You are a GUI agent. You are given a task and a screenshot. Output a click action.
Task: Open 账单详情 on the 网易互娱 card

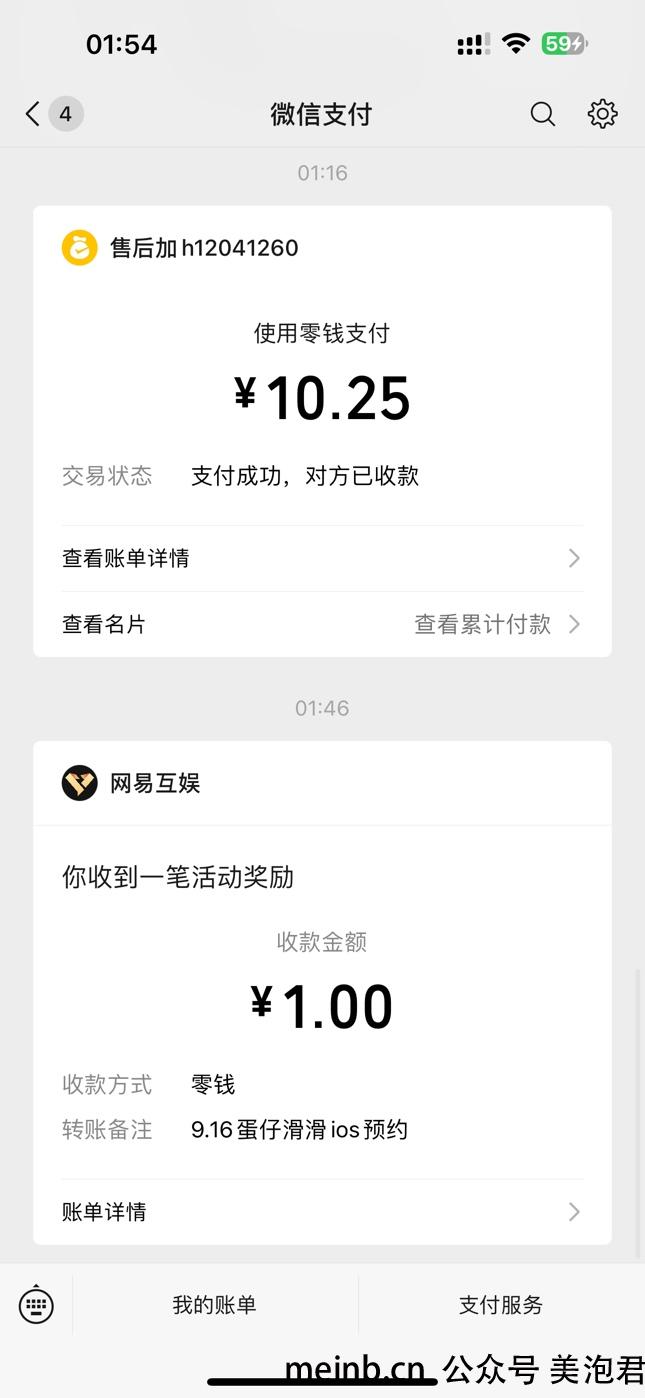click(x=322, y=1212)
